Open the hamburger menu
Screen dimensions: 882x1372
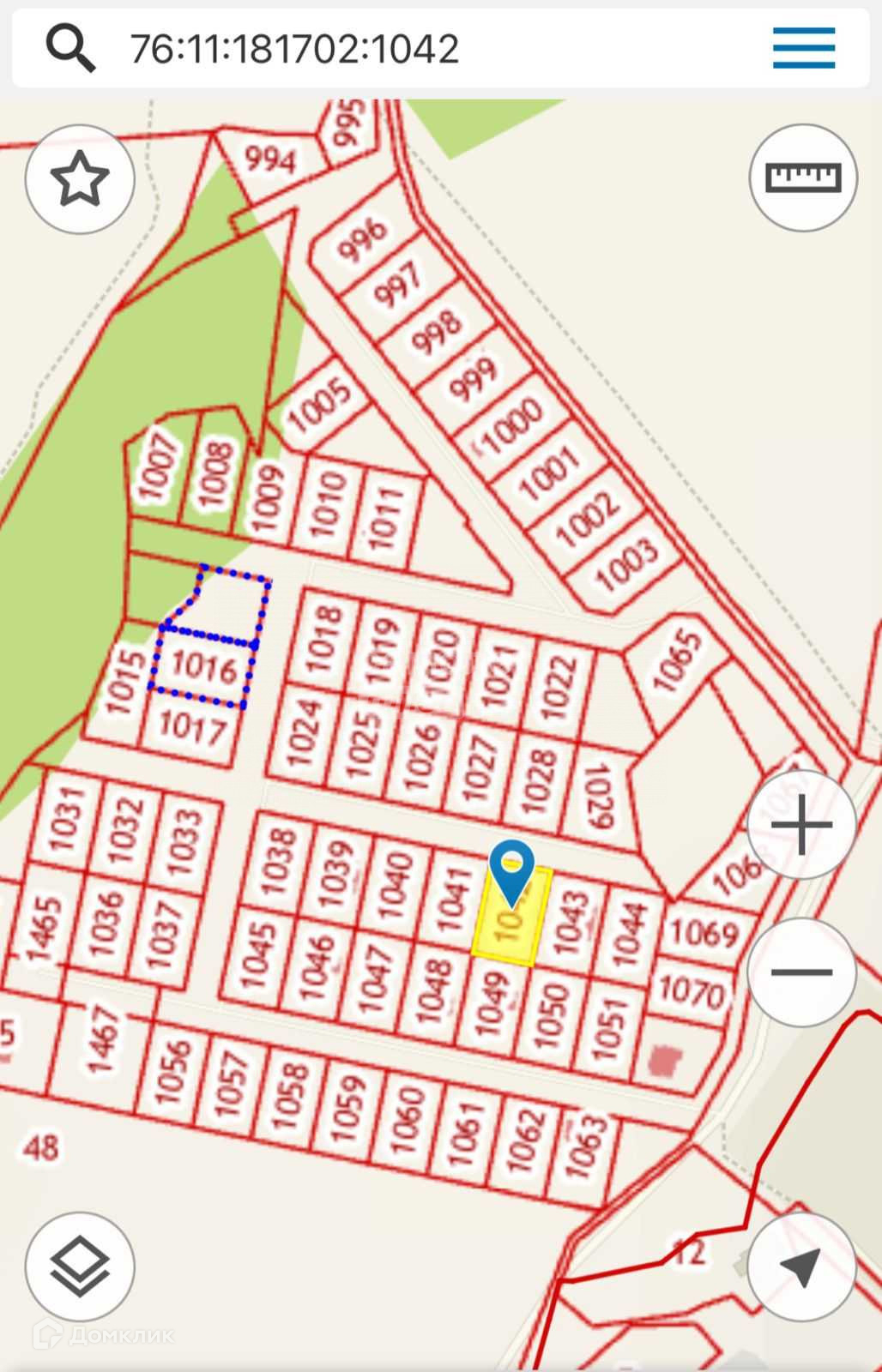point(804,47)
